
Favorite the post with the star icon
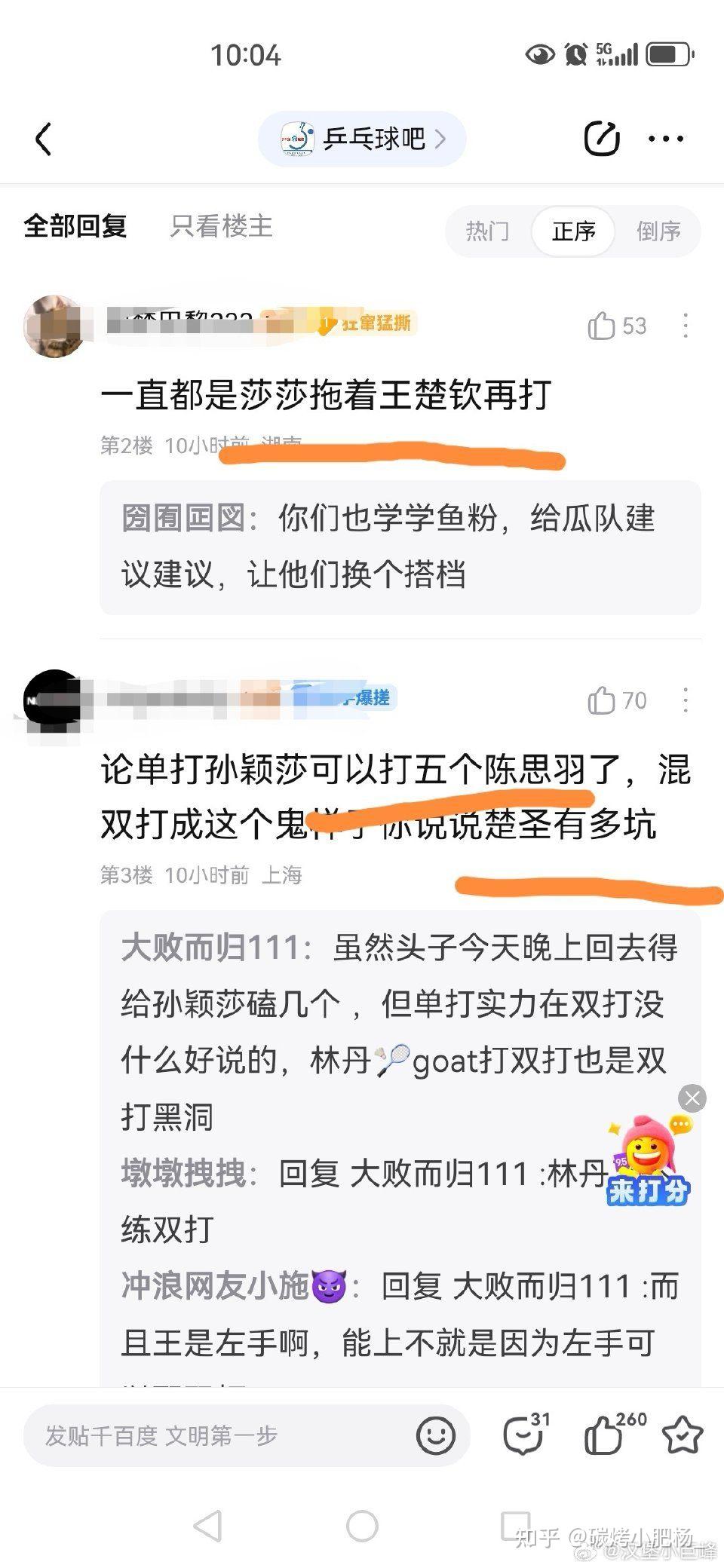[x=683, y=1435]
